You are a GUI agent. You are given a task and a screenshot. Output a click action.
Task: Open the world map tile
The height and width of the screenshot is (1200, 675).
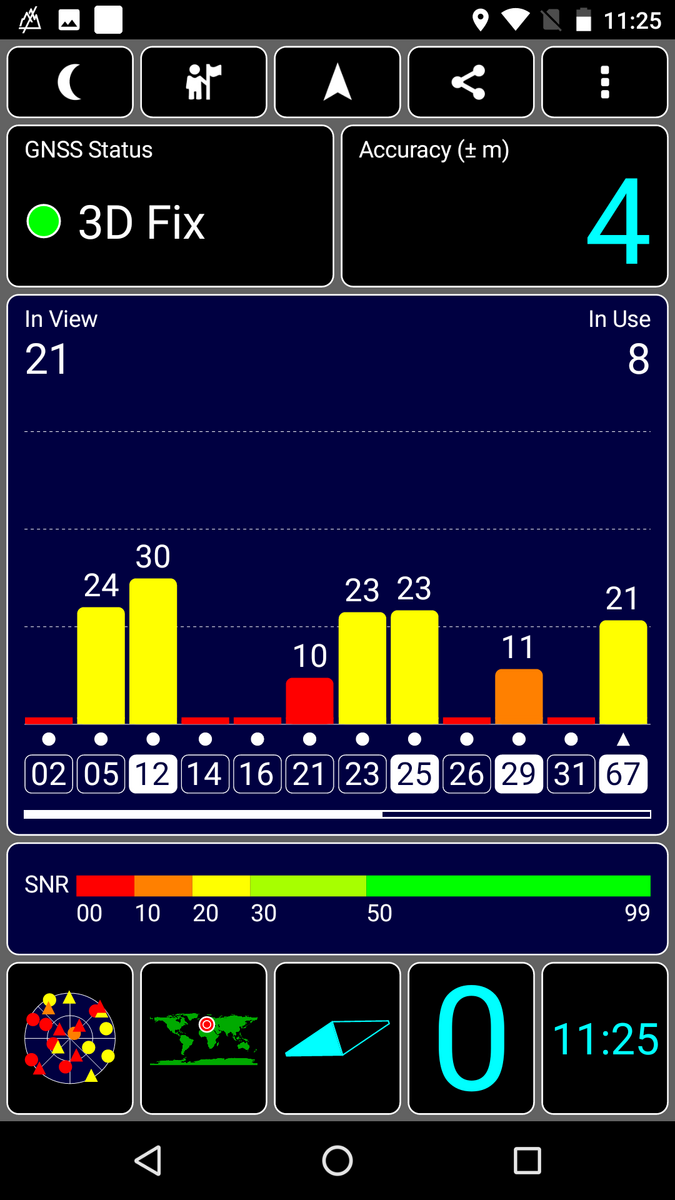click(x=204, y=1038)
